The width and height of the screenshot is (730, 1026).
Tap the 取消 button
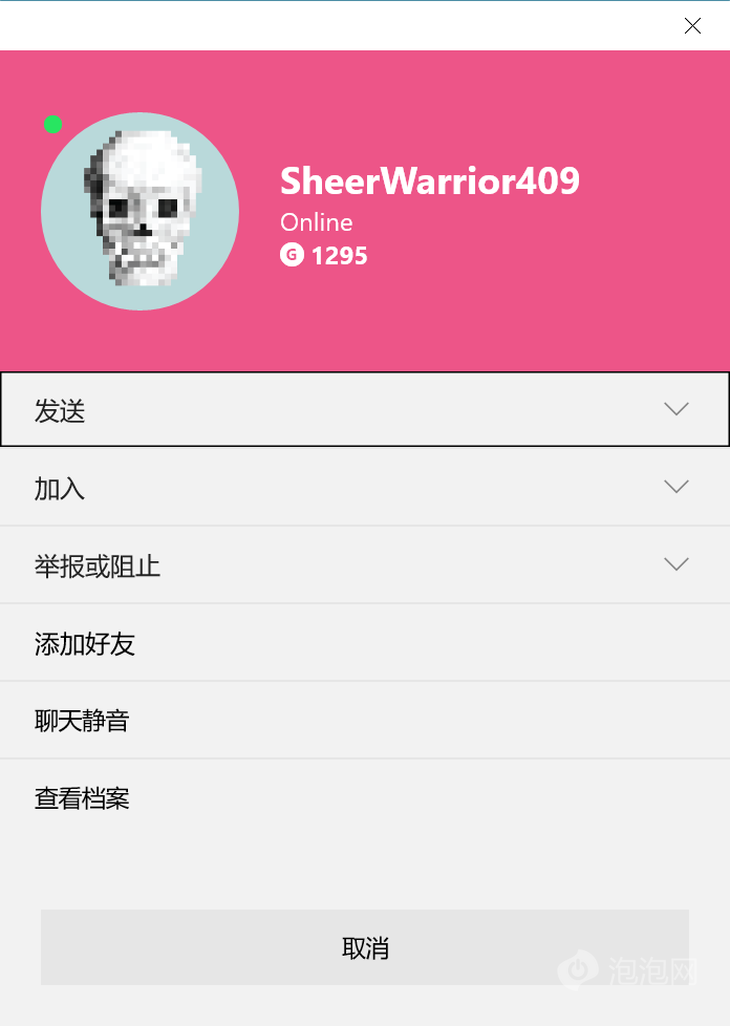[x=364, y=948]
